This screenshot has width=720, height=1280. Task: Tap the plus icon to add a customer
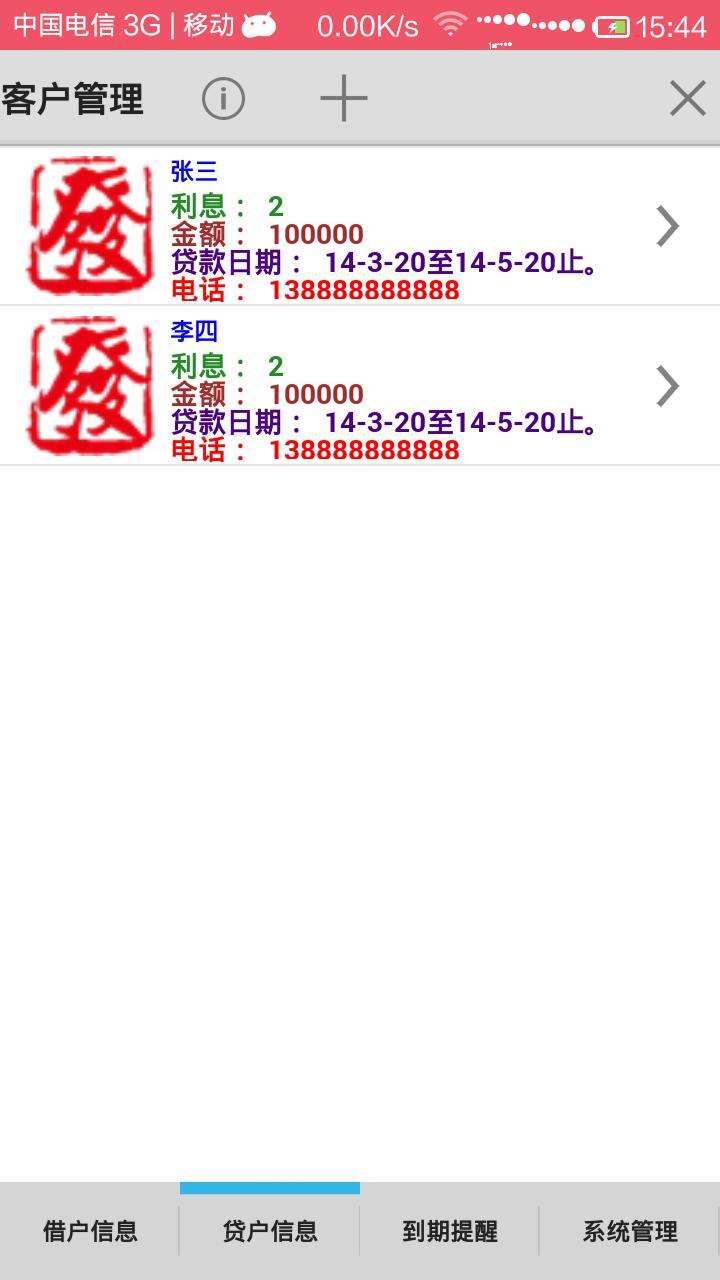click(x=342, y=98)
